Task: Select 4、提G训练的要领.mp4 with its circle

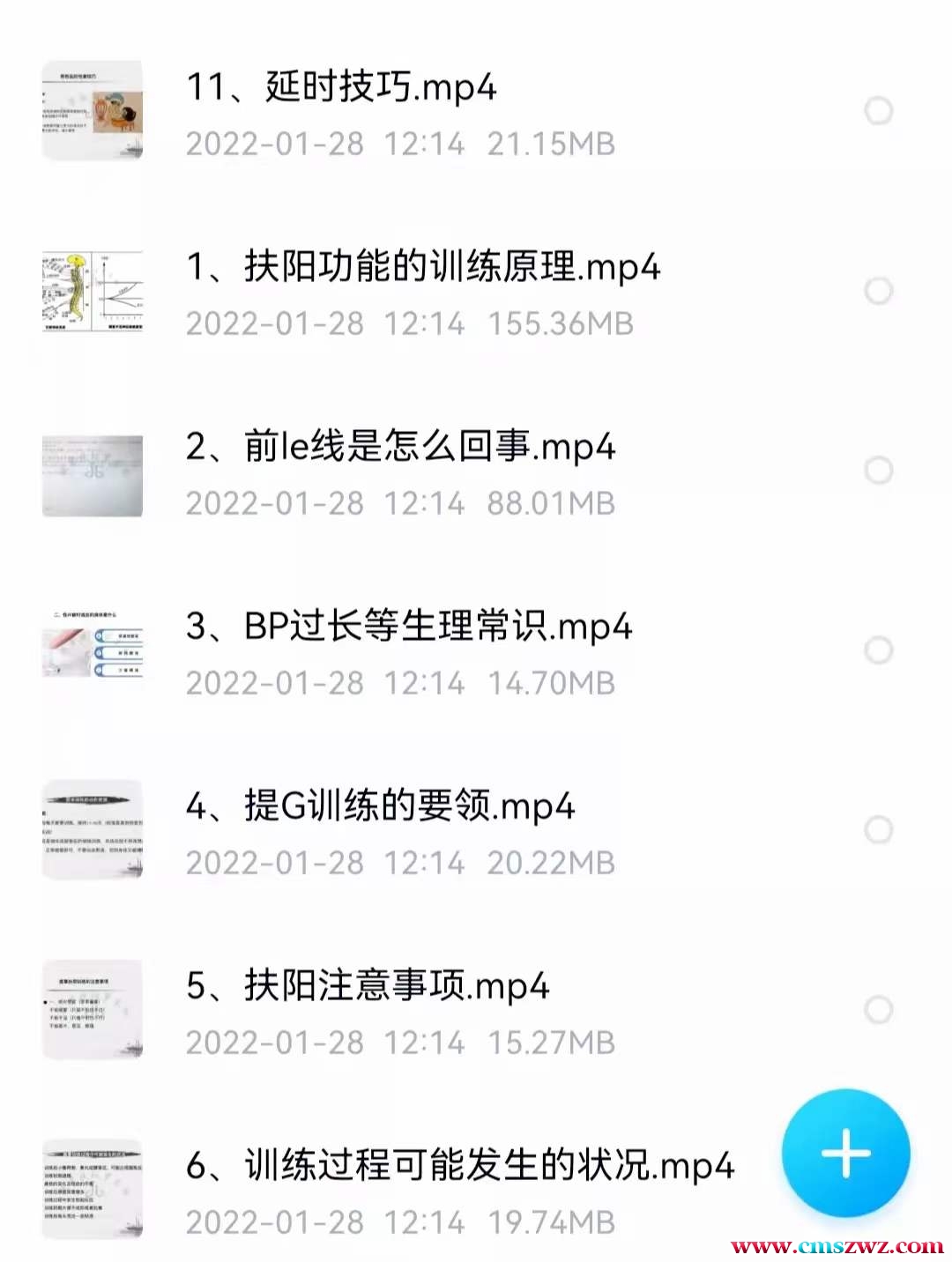Action: 878,830
